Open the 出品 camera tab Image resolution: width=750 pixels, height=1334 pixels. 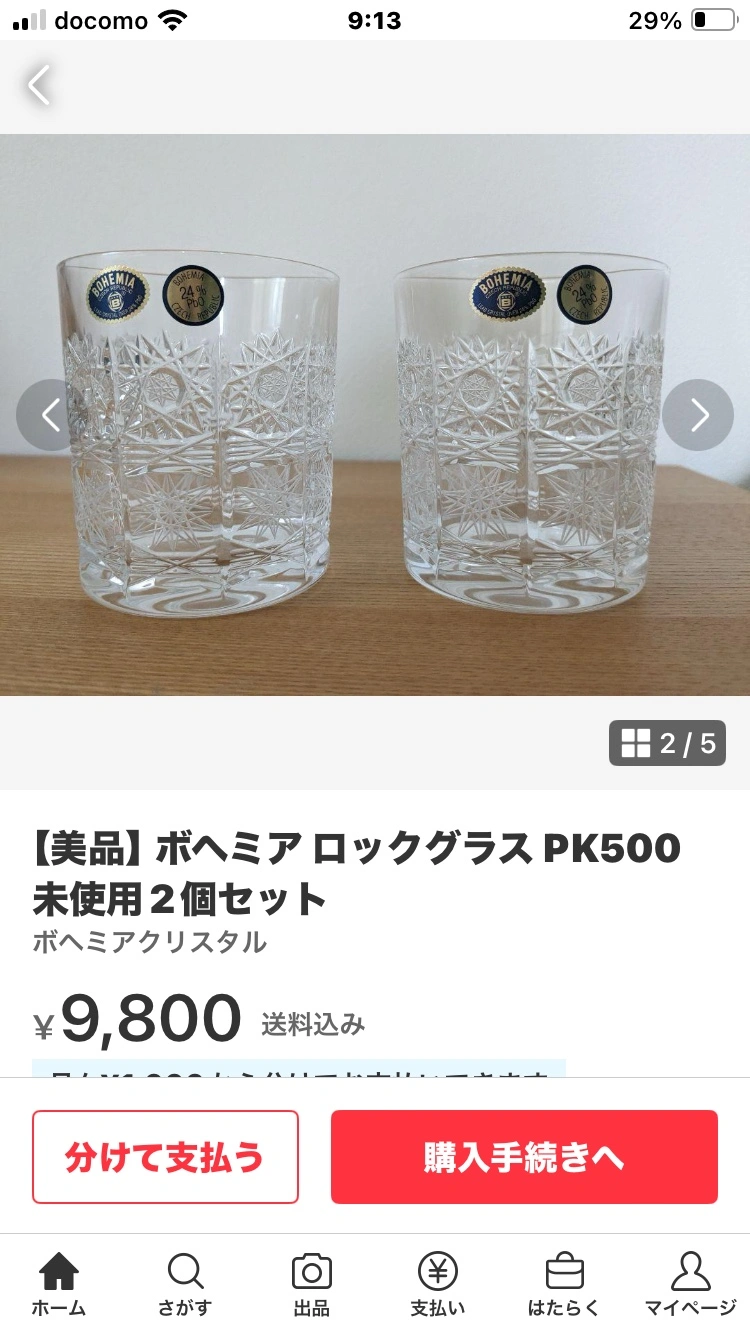311,1284
